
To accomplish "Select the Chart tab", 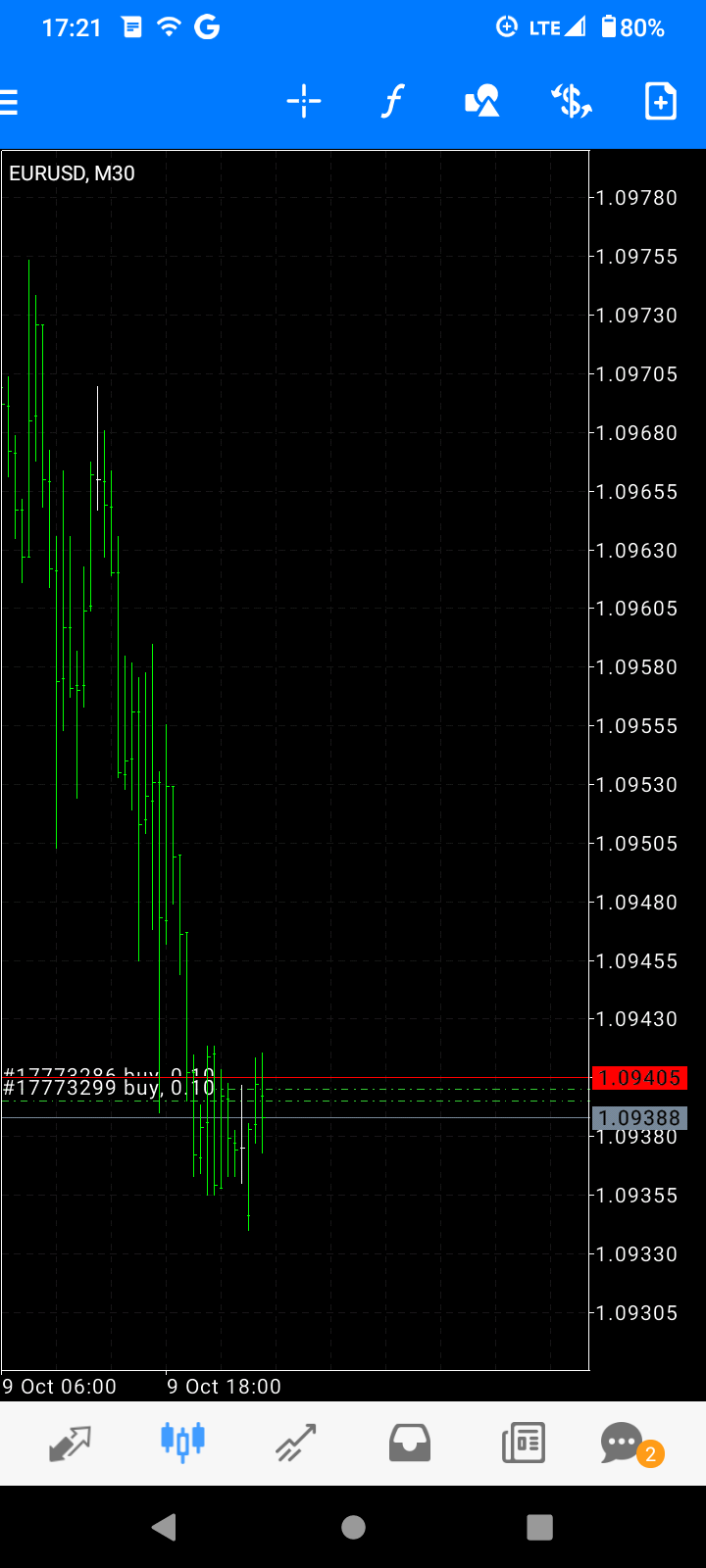I will pyautogui.click(x=182, y=1443).
